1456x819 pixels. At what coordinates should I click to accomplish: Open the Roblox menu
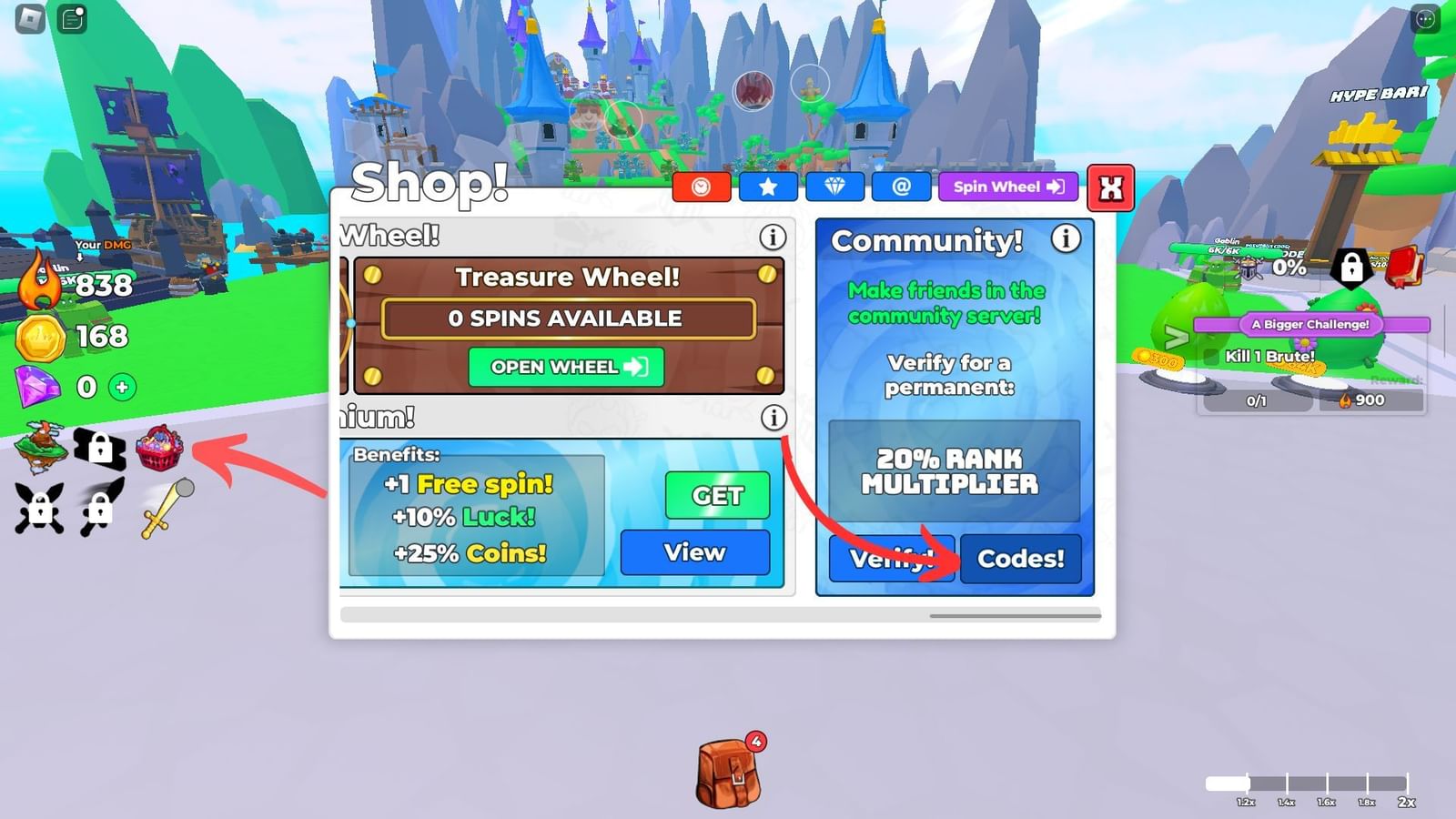tap(30, 18)
